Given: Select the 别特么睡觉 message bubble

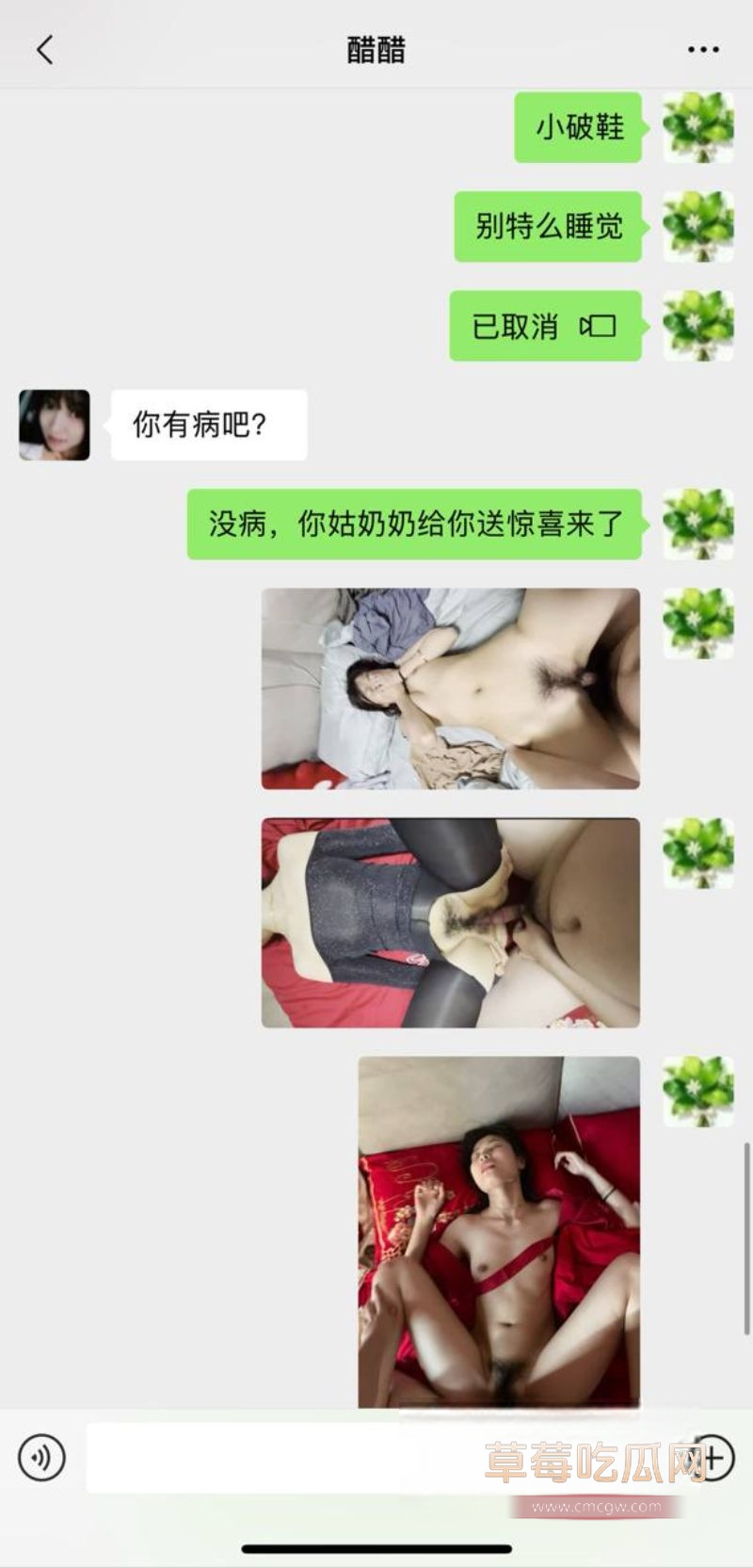Looking at the screenshot, I should [x=547, y=228].
